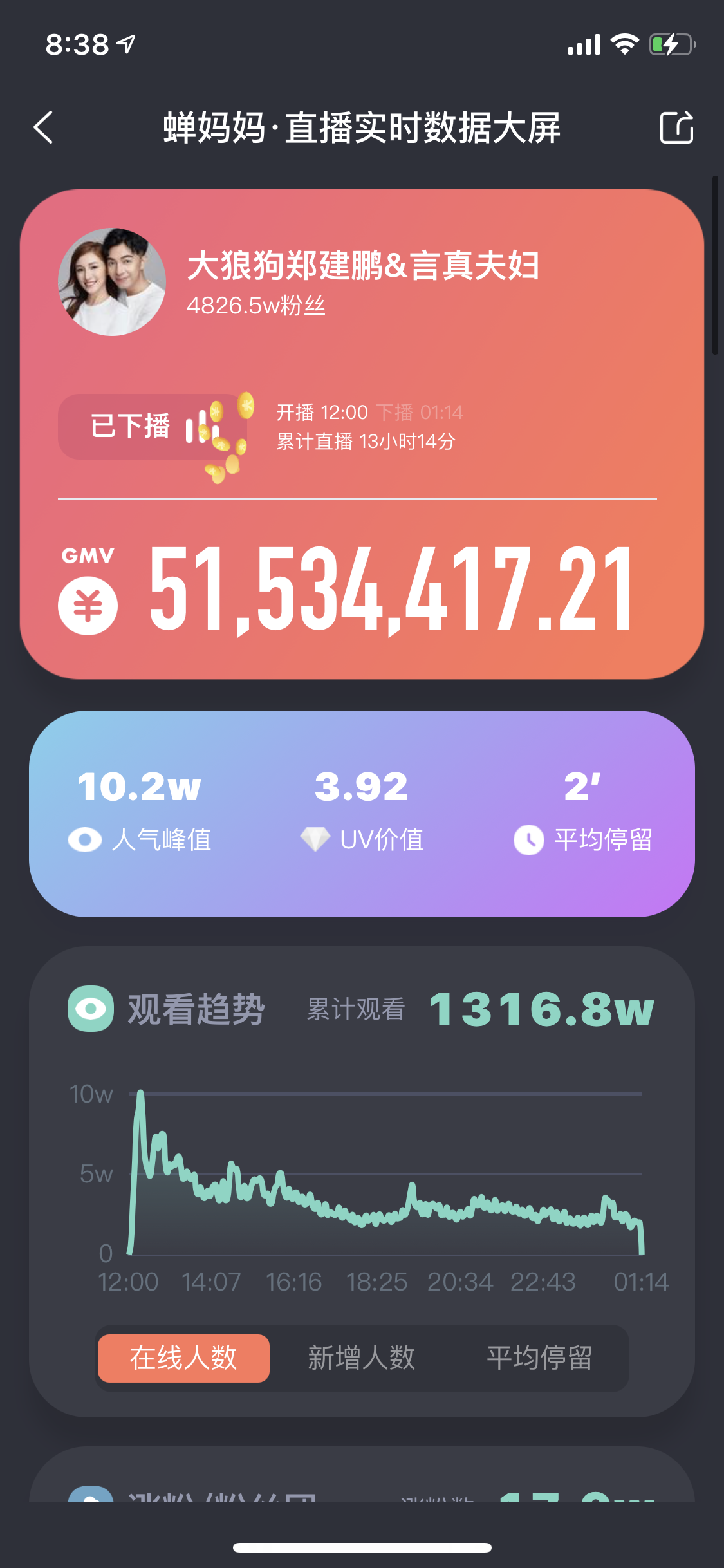Switch chart to 平均停留 tab
Viewport: 724px width, 1568px height.
539,1358
